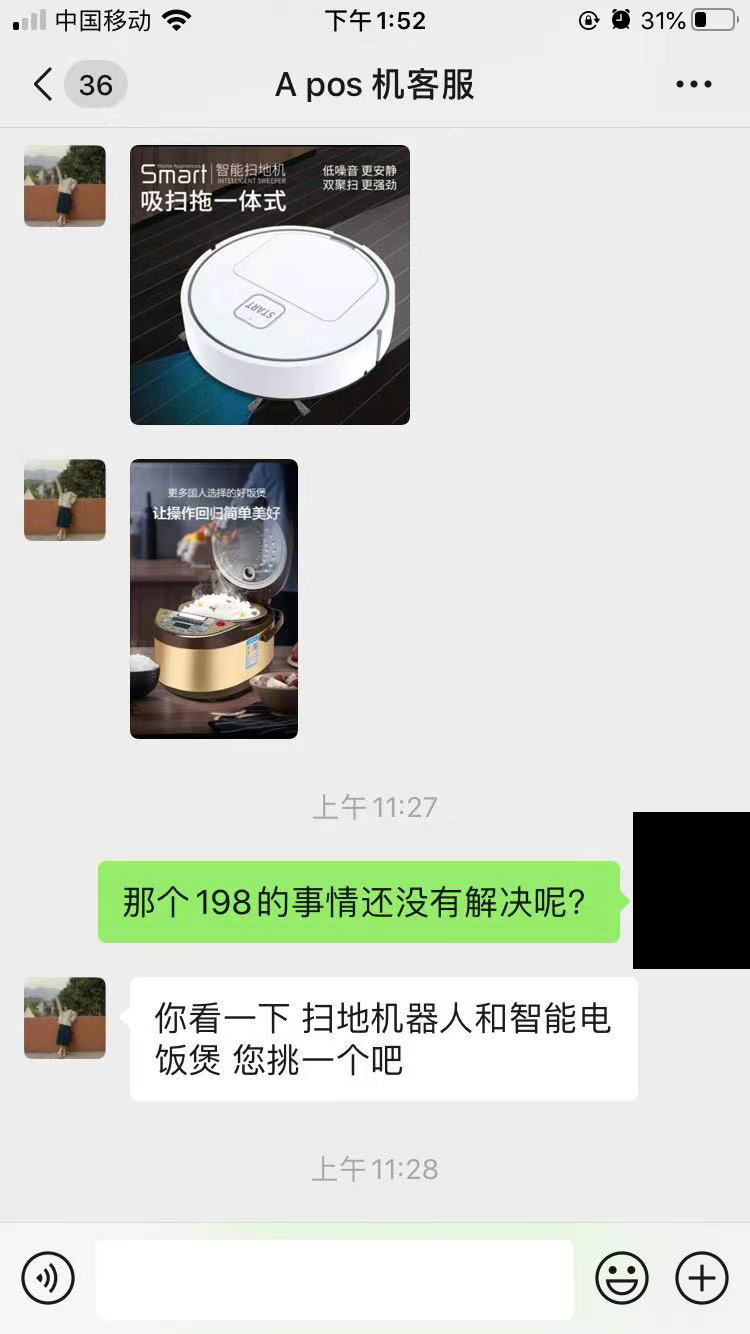The width and height of the screenshot is (750, 1334).
Task: Go back to the chat list
Action: [44, 85]
